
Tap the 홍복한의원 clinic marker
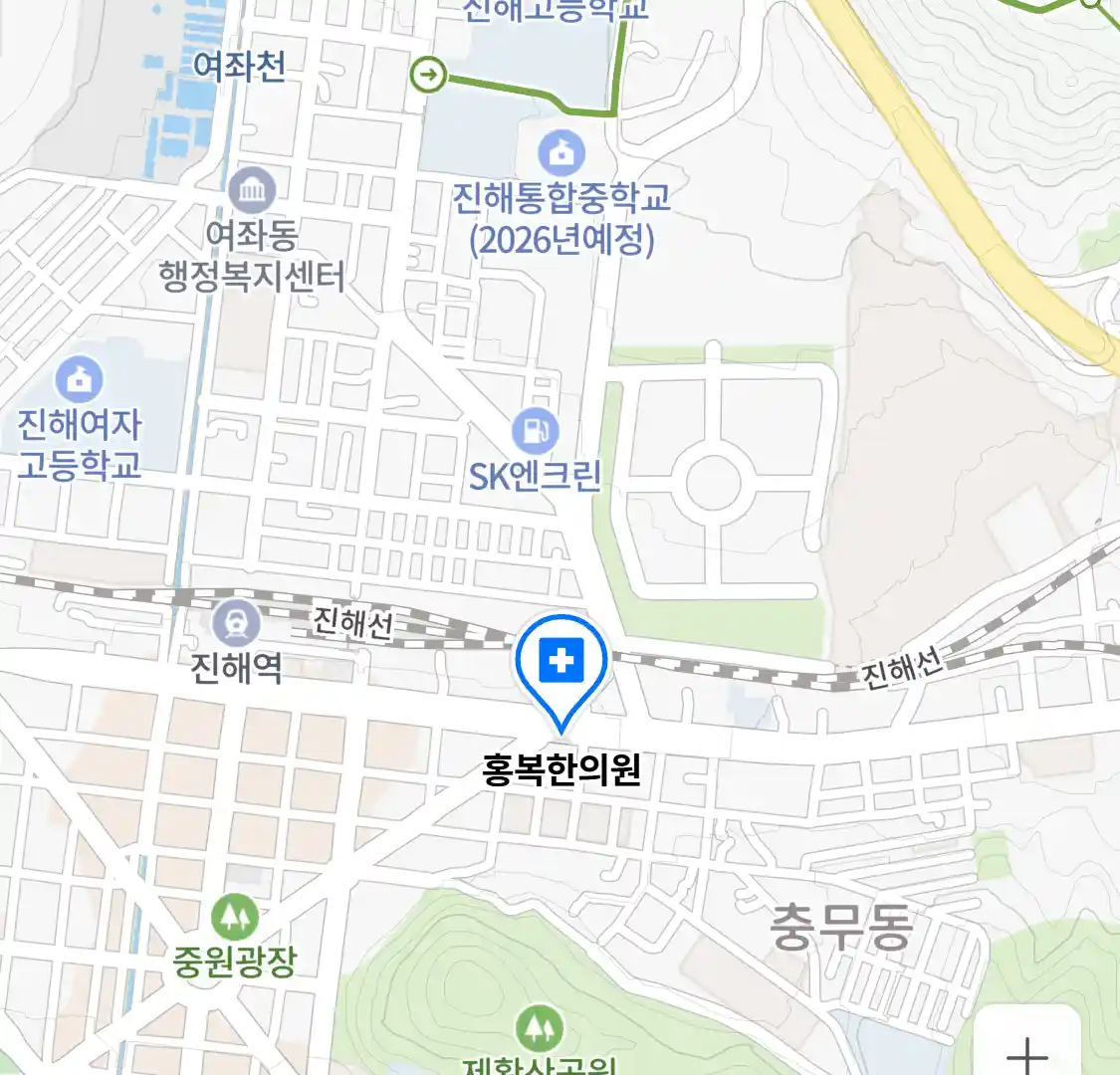pyautogui.click(x=561, y=663)
